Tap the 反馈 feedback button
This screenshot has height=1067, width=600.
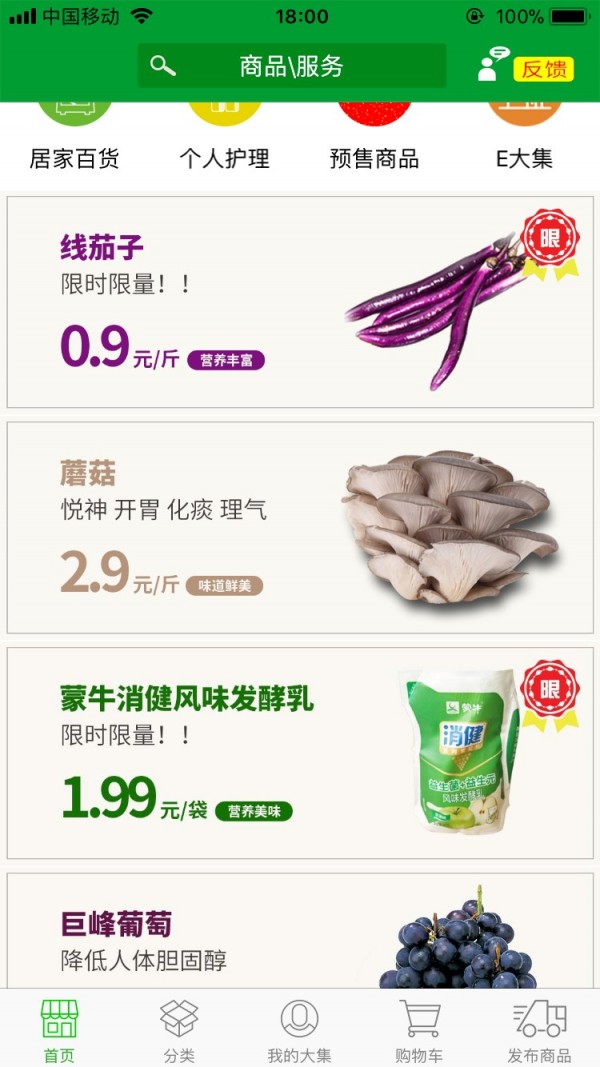point(543,69)
